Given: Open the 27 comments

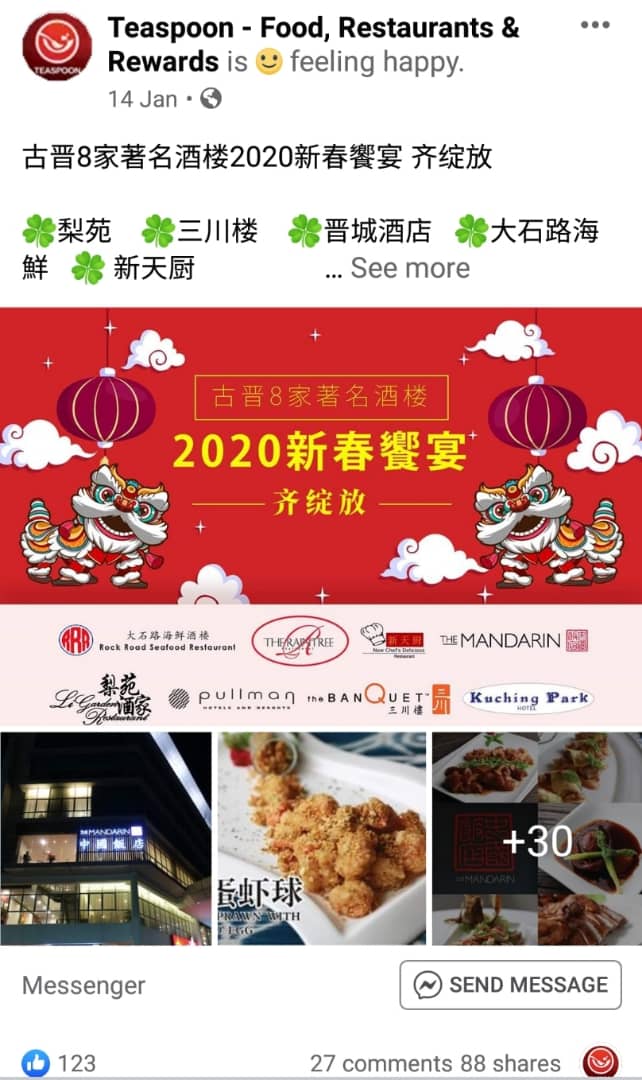Looking at the screenshot, I should [x=381, y=1063].
